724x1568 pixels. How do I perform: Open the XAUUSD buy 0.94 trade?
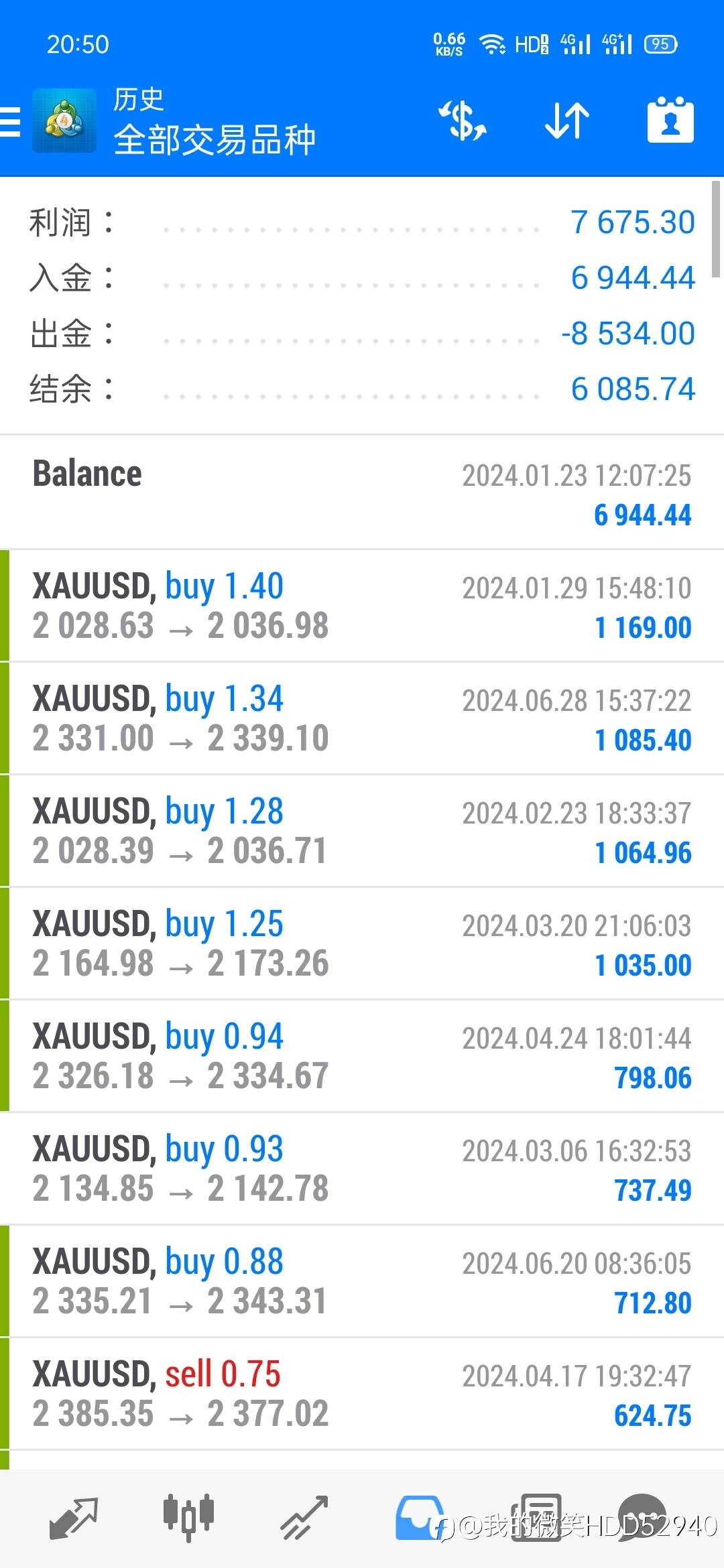tap(362, 1056)
